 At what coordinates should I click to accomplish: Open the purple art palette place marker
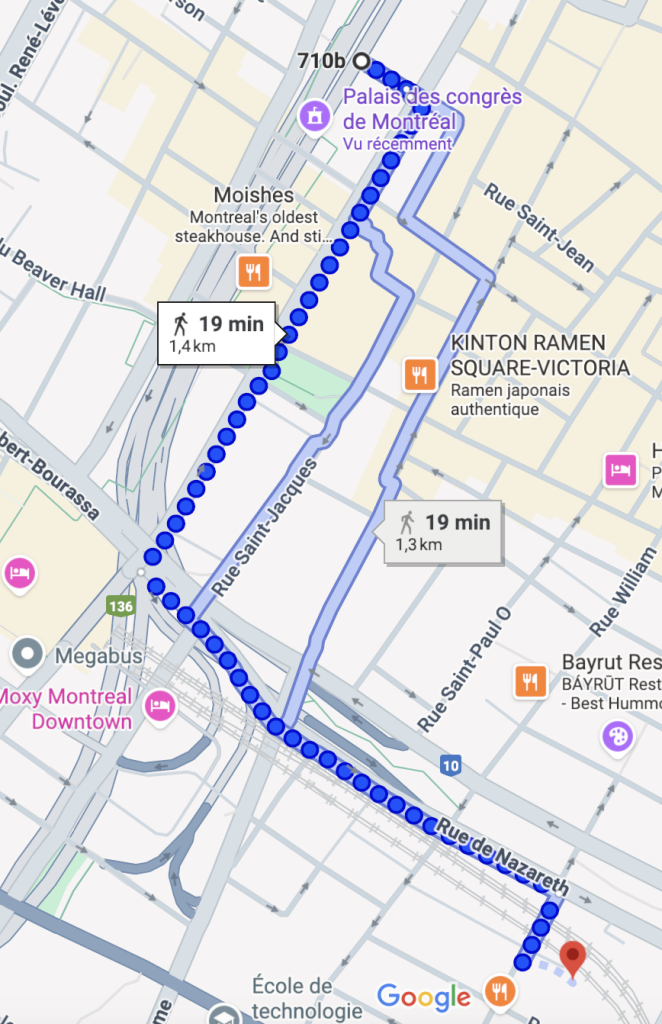tap(617, 738)
